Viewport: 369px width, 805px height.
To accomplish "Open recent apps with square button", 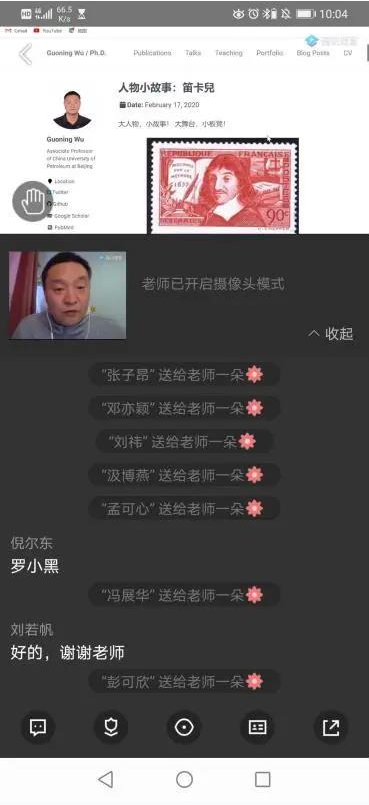I will [x=262, y=779].
